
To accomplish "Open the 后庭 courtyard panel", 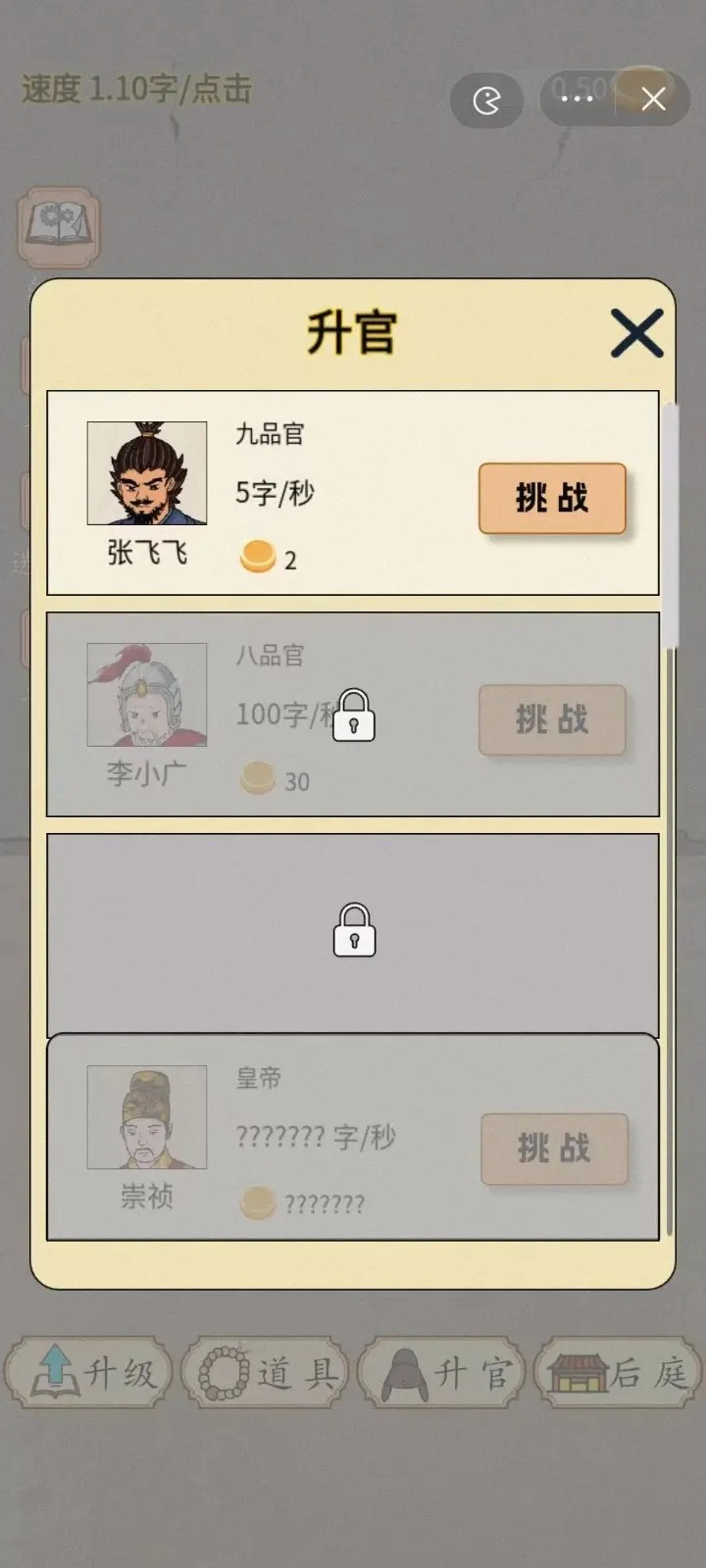I will (618, 1372).
